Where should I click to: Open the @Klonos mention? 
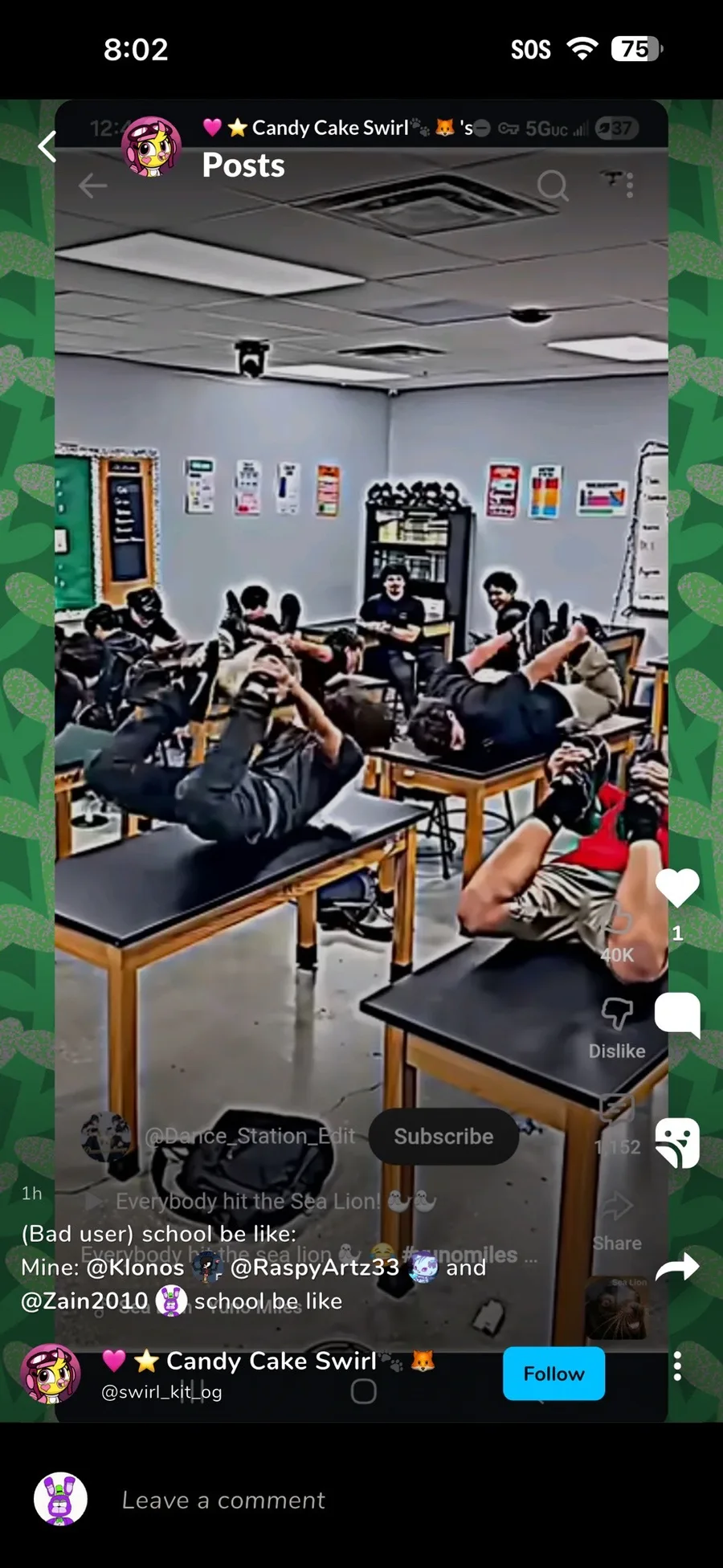135,1268
